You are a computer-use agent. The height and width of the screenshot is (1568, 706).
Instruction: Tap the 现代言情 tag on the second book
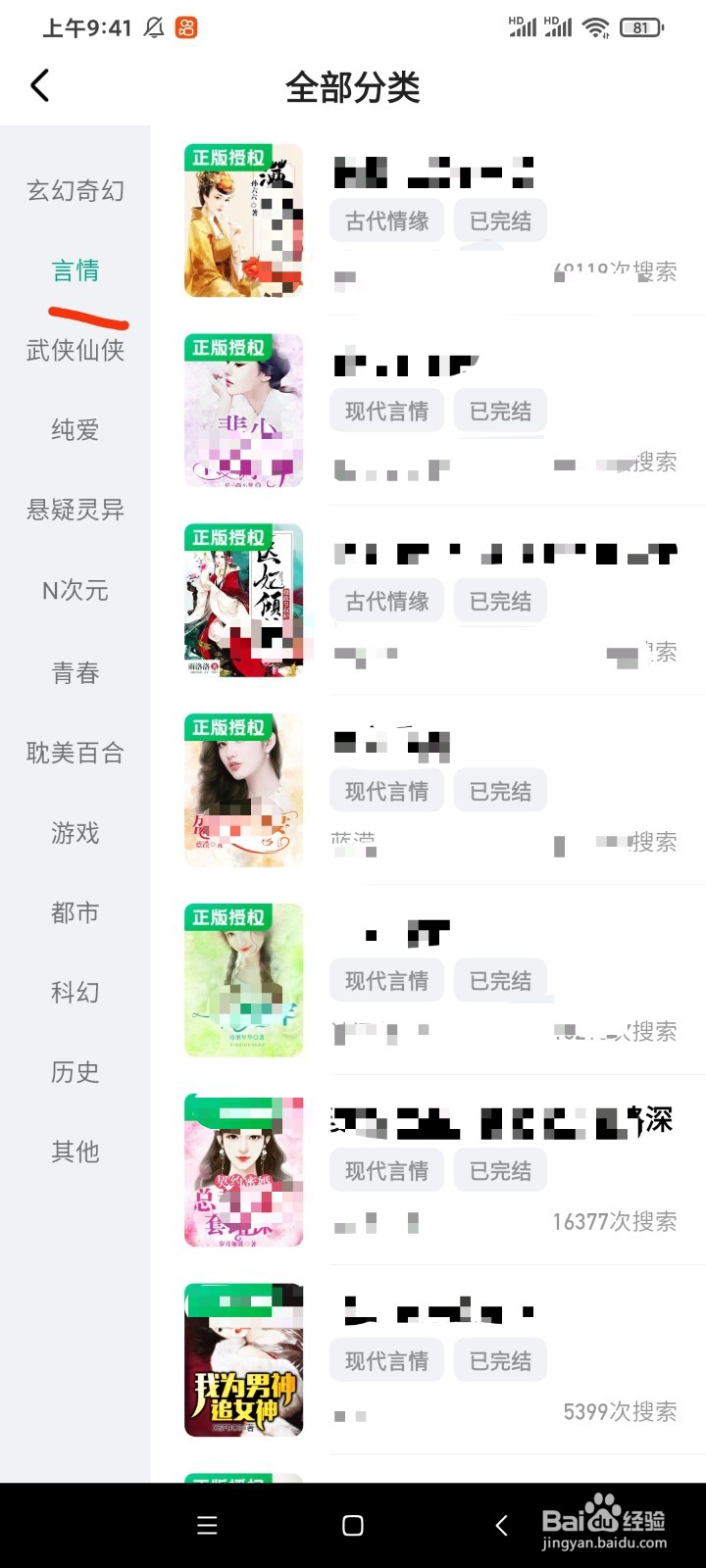click(x=386, y=411)
